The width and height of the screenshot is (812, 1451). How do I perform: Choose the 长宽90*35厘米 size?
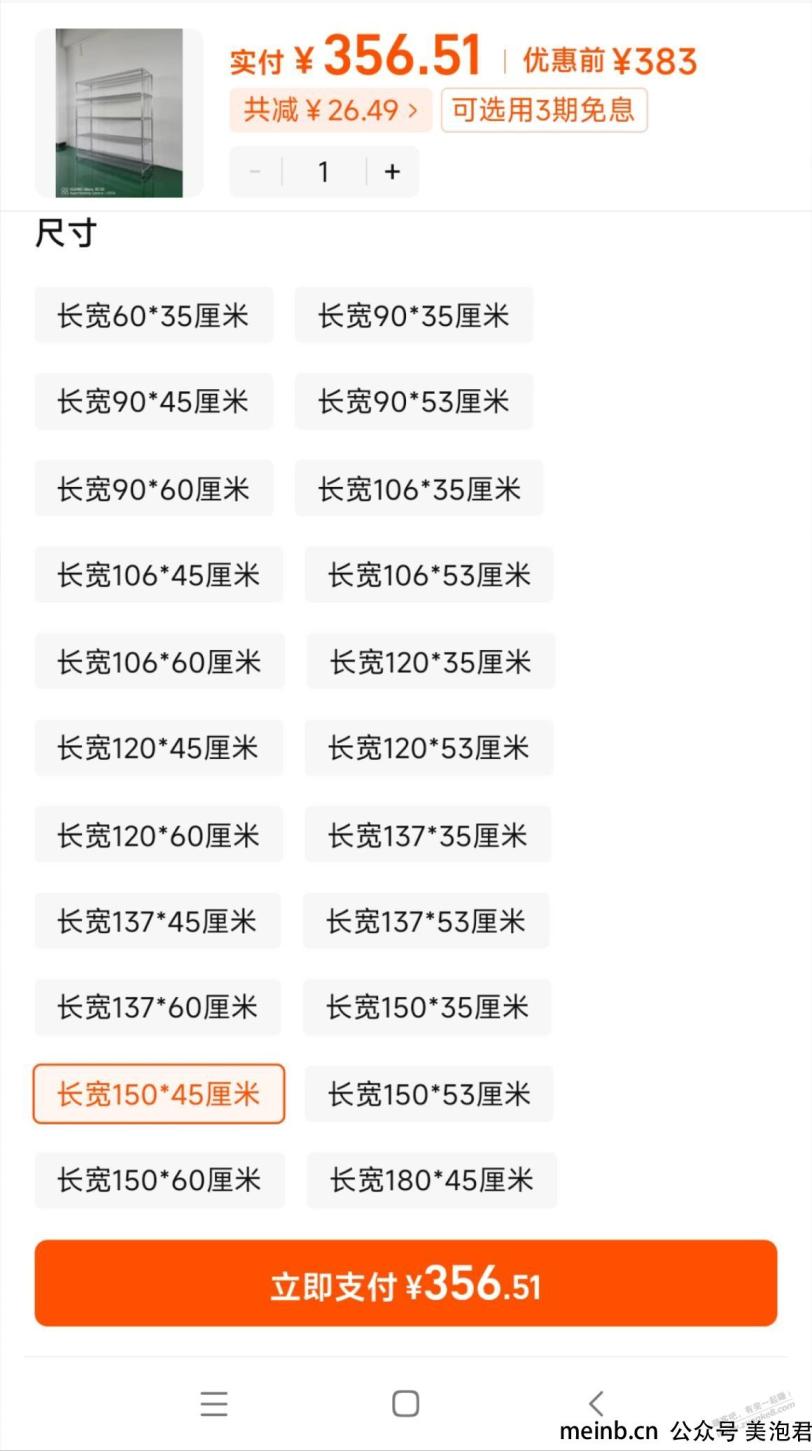tap(414, 316)
